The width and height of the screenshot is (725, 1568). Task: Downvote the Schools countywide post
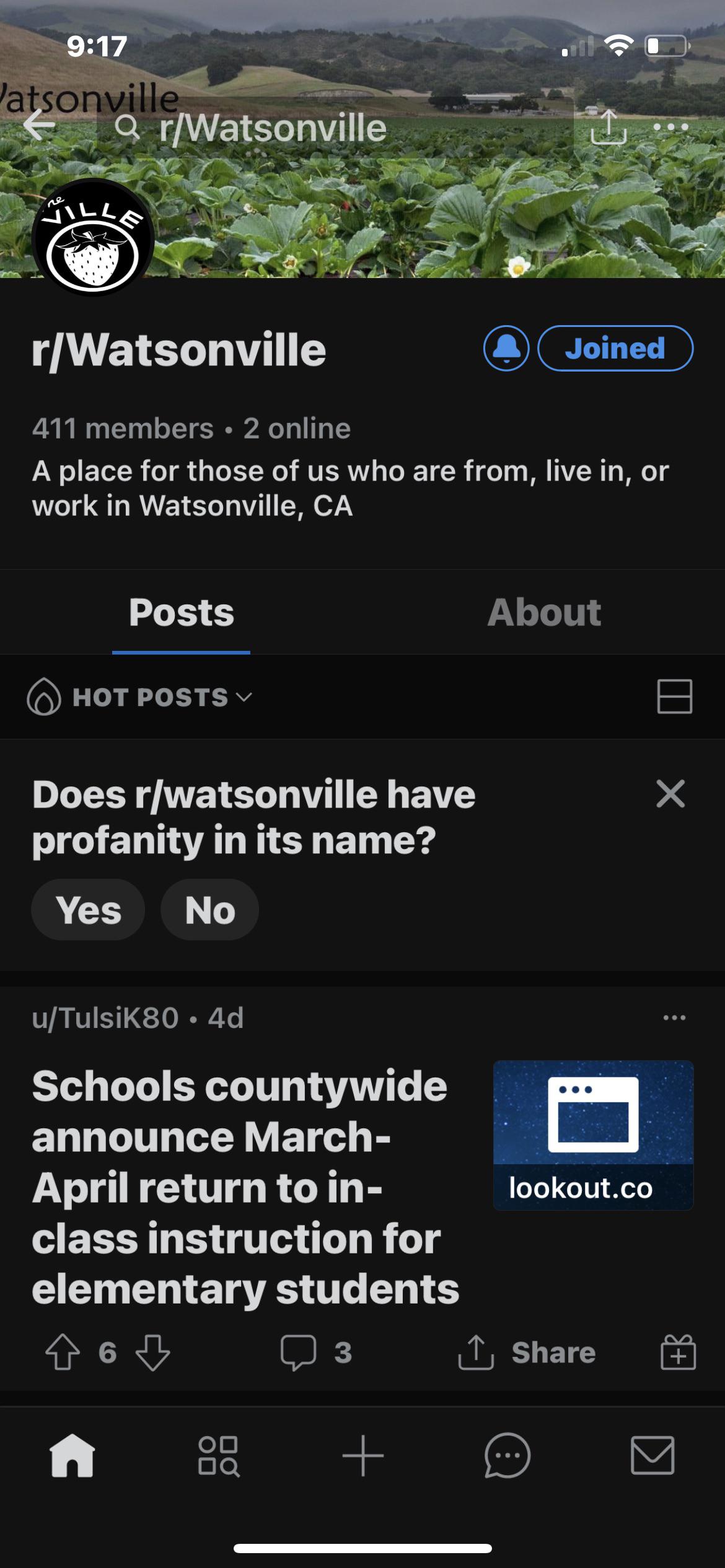[x=152, y=1352]
